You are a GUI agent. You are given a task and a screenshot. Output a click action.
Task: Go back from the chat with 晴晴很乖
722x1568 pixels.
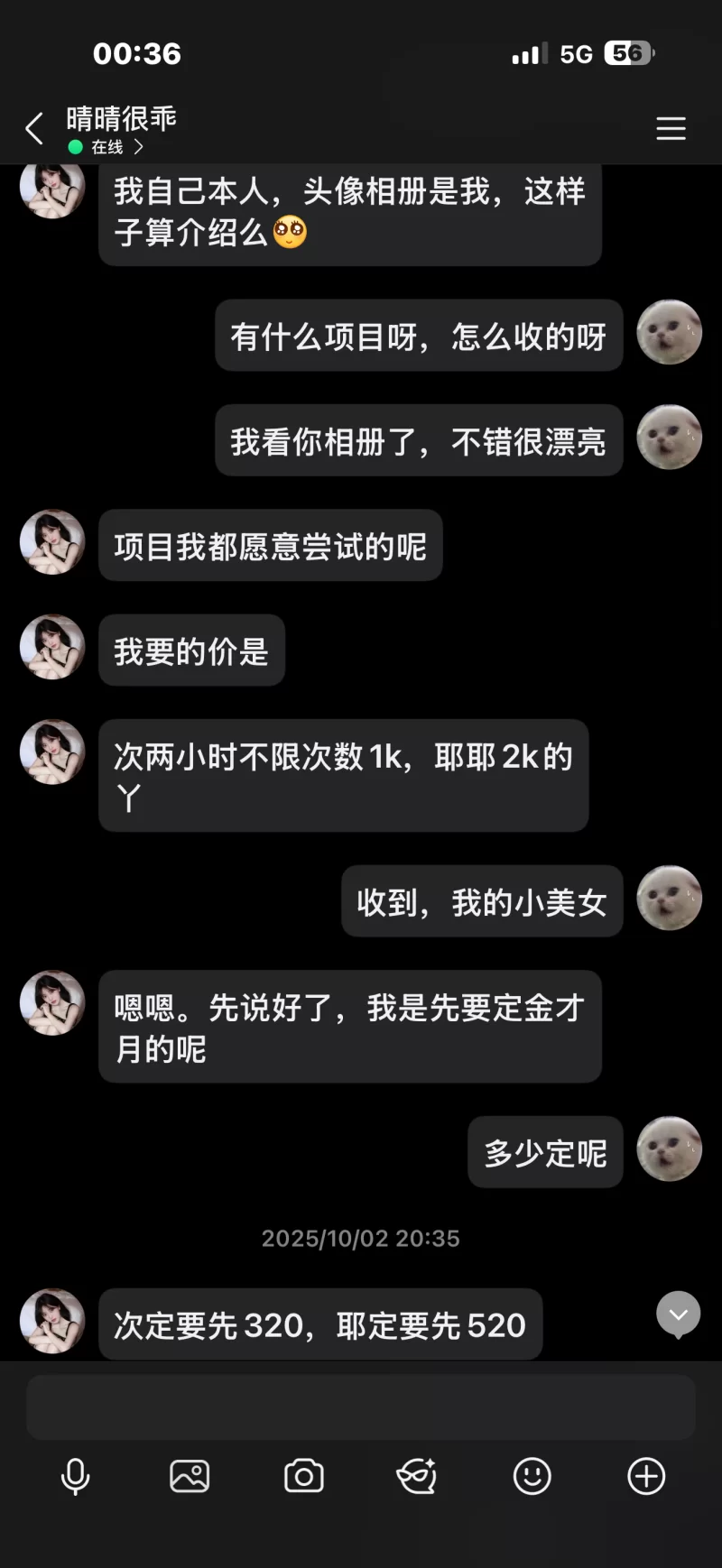34,129
